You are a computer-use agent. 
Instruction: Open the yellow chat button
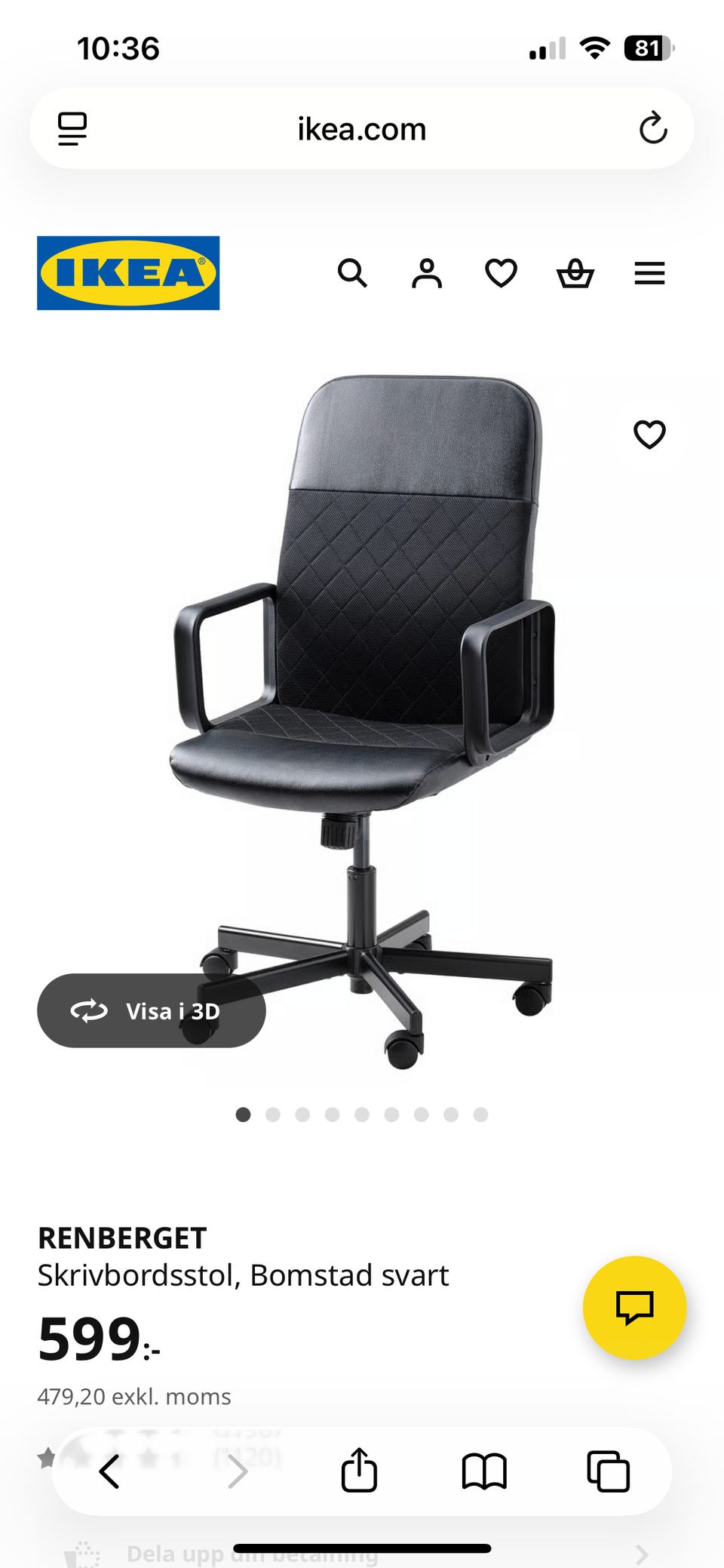634,1308
